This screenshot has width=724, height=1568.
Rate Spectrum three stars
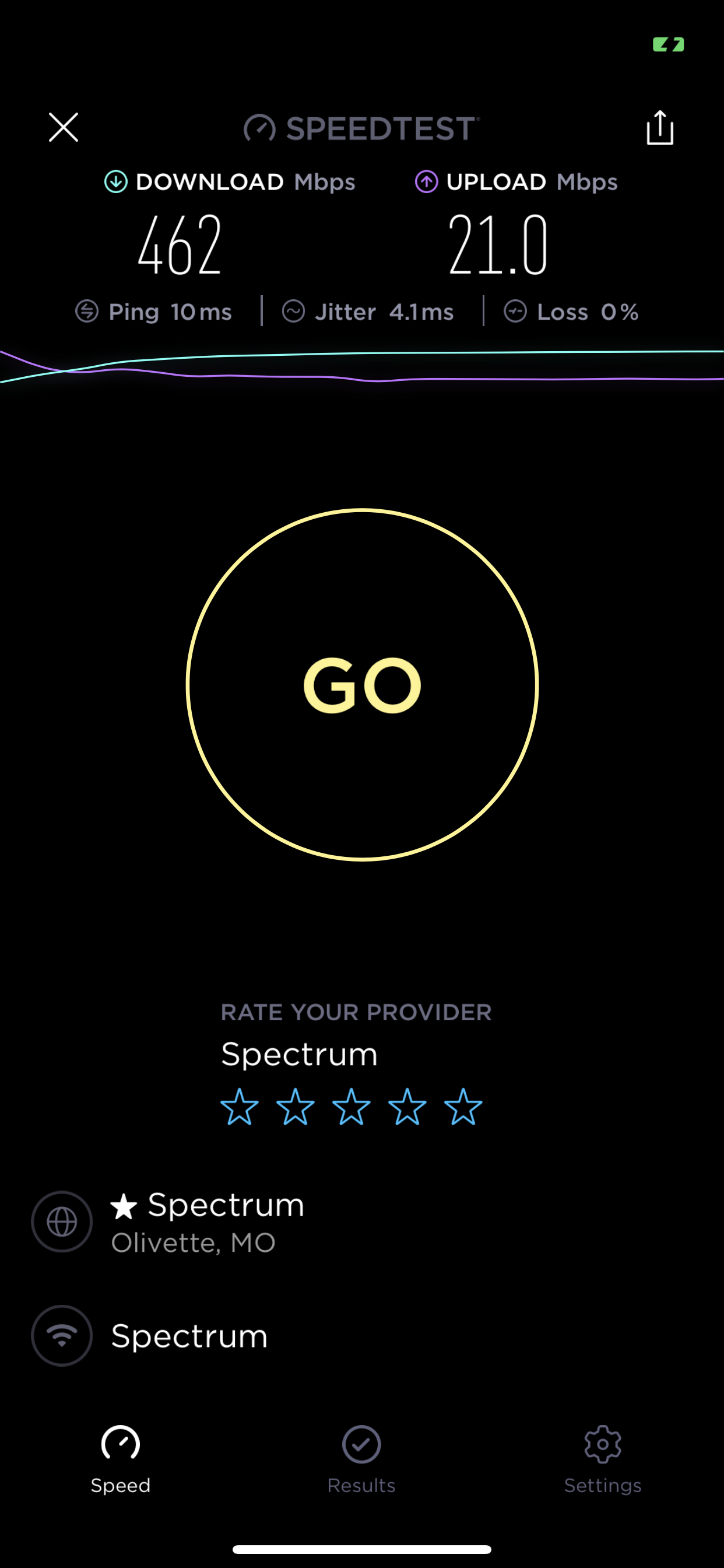(x=351, y=1107)
